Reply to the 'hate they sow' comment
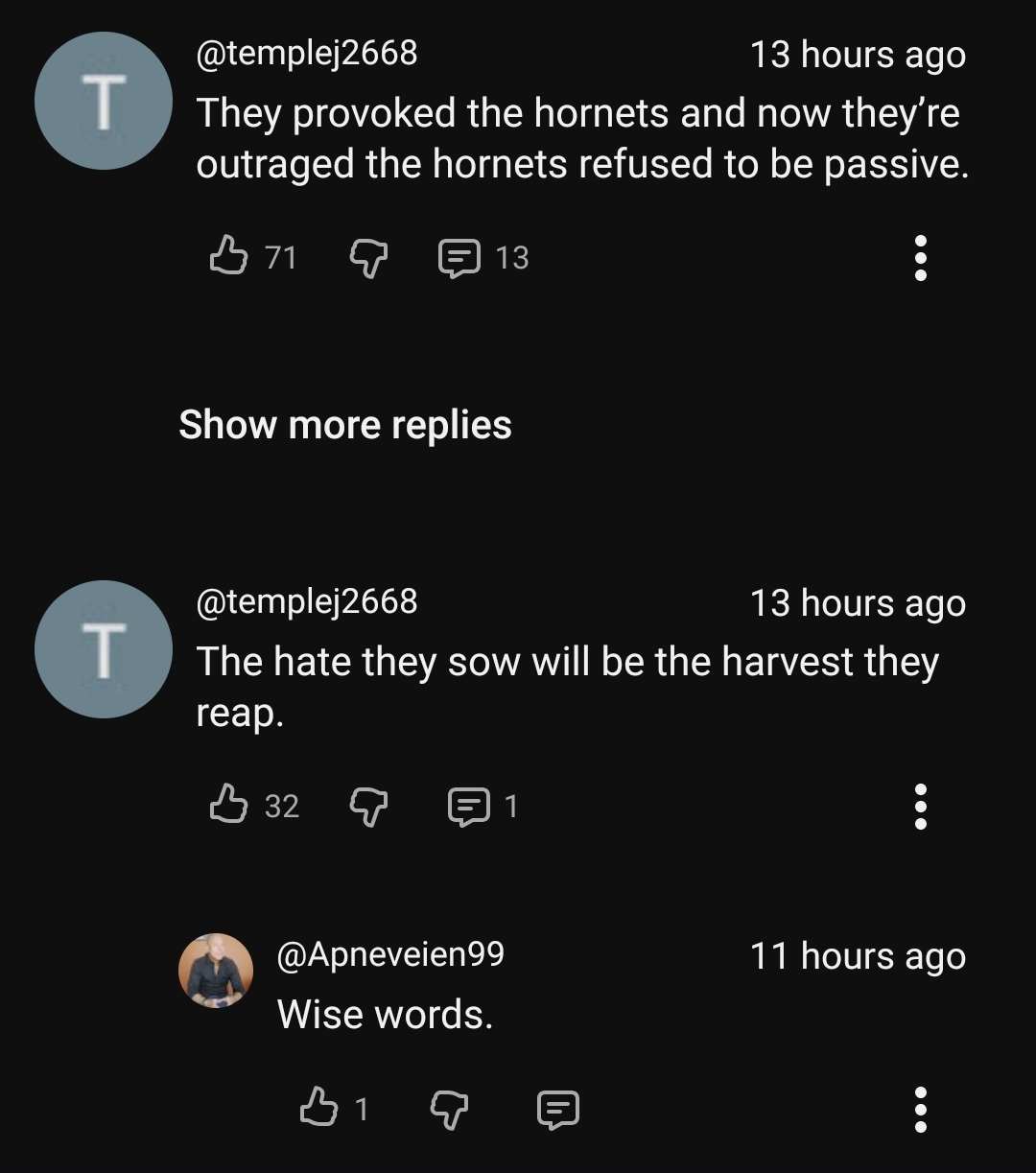Screen dimensions: 1036x1173 (x=467, y=806)
